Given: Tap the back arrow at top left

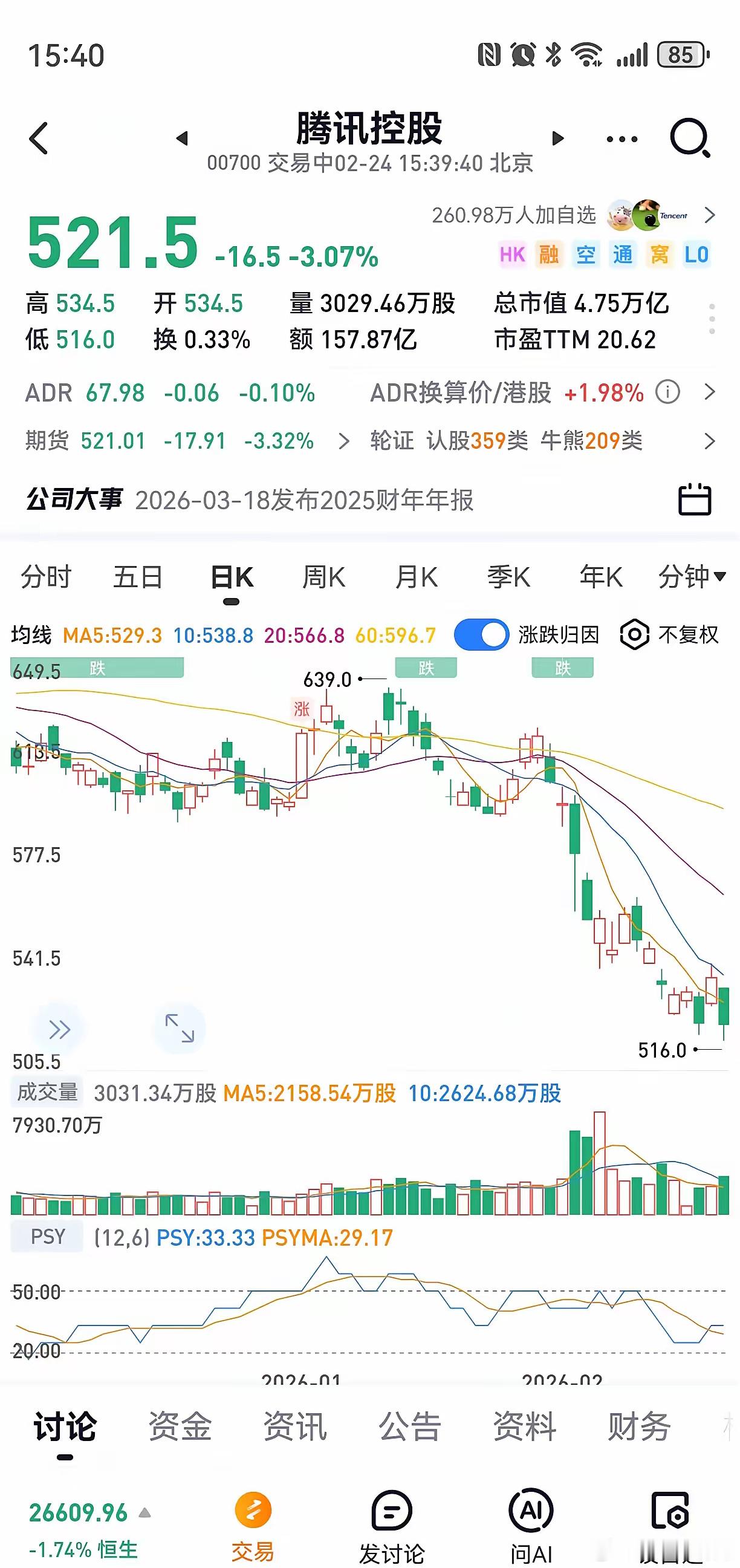Looking at the screenshot, I should 37,137.
